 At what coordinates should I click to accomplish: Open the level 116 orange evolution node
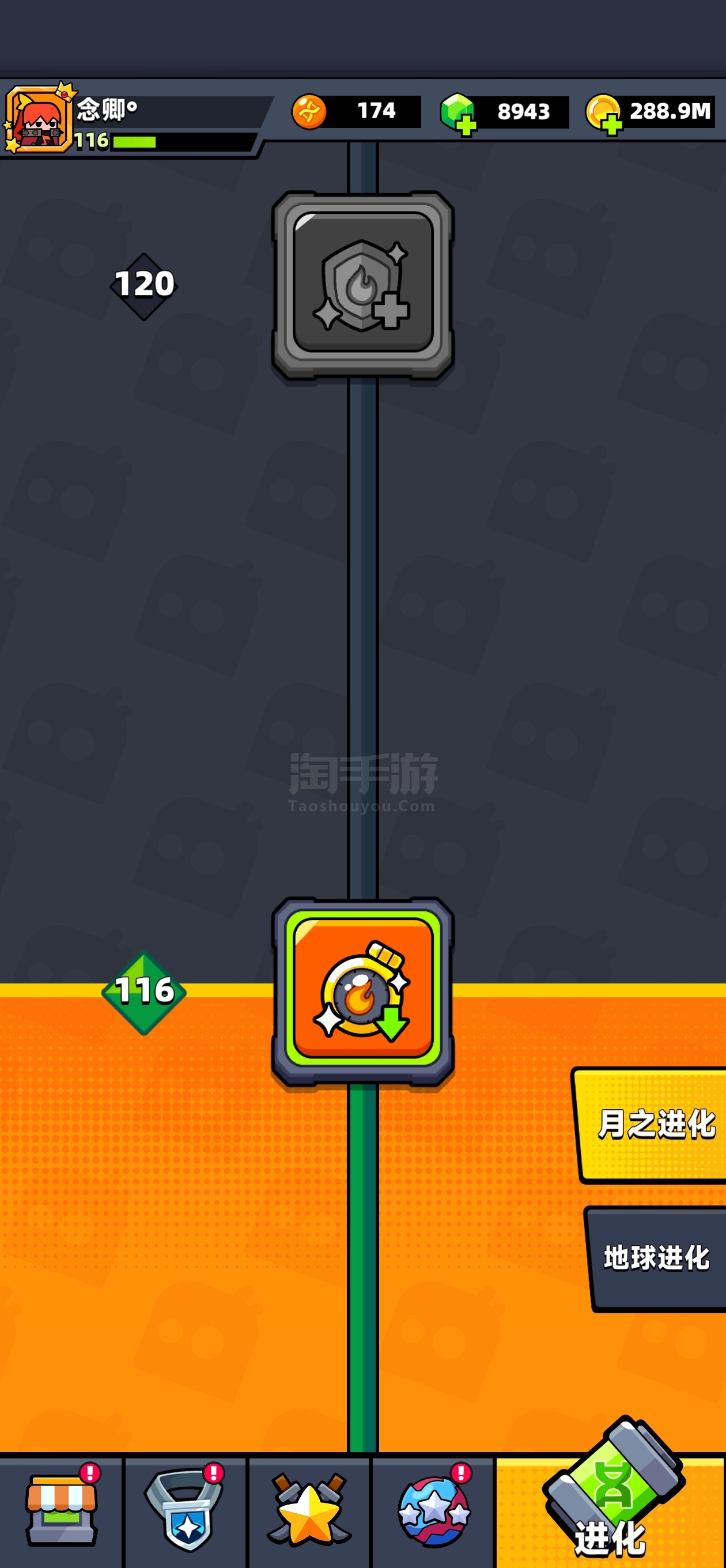(362, 990)
